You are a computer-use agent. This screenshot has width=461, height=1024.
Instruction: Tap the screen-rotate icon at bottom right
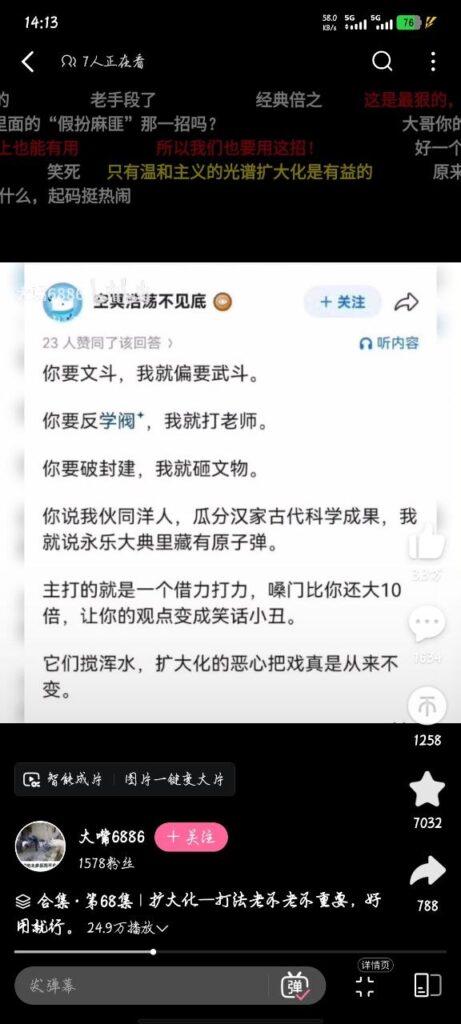pos(428,985)
